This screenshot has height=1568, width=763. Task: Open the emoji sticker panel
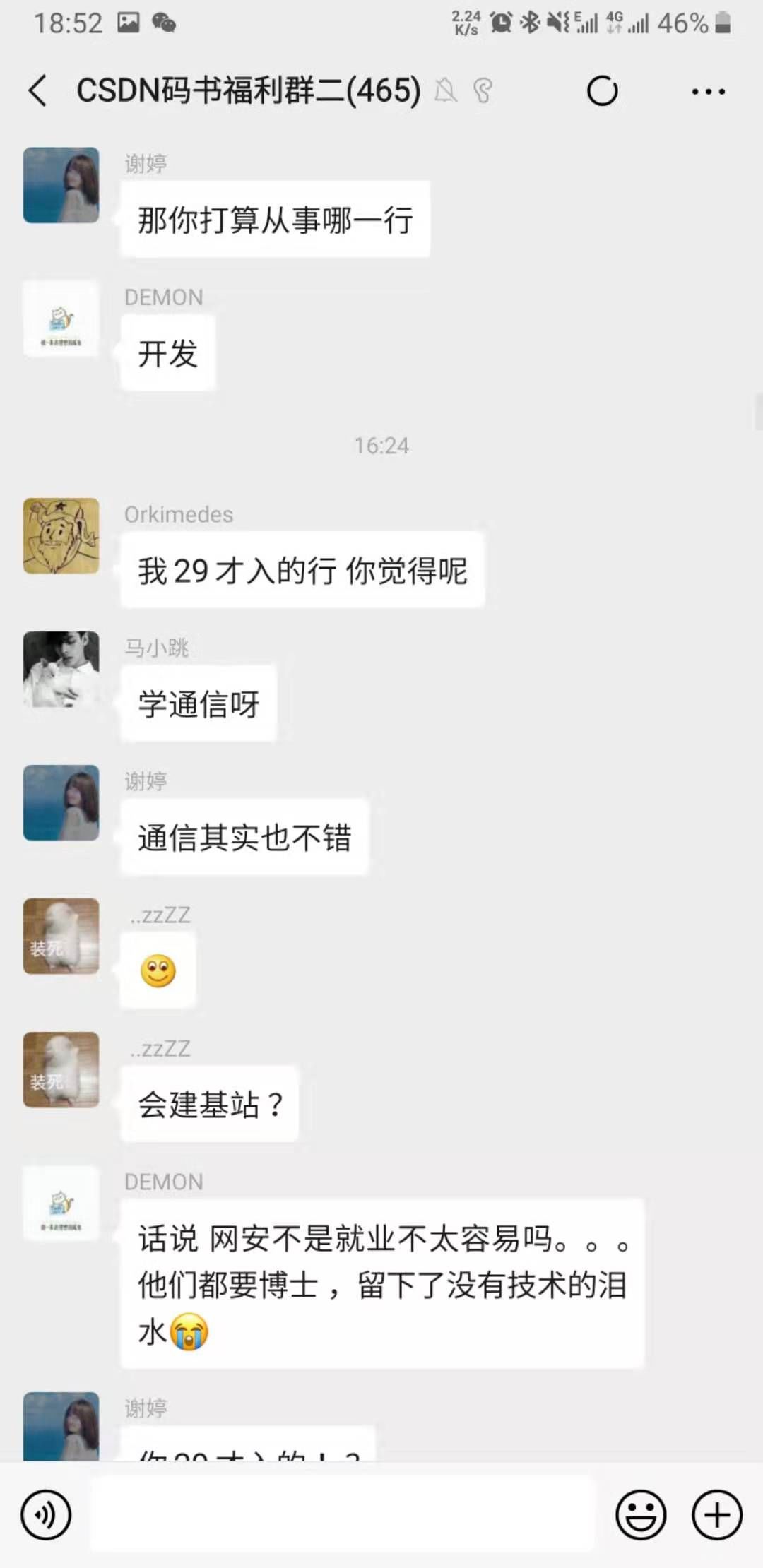pos(641,1515)
